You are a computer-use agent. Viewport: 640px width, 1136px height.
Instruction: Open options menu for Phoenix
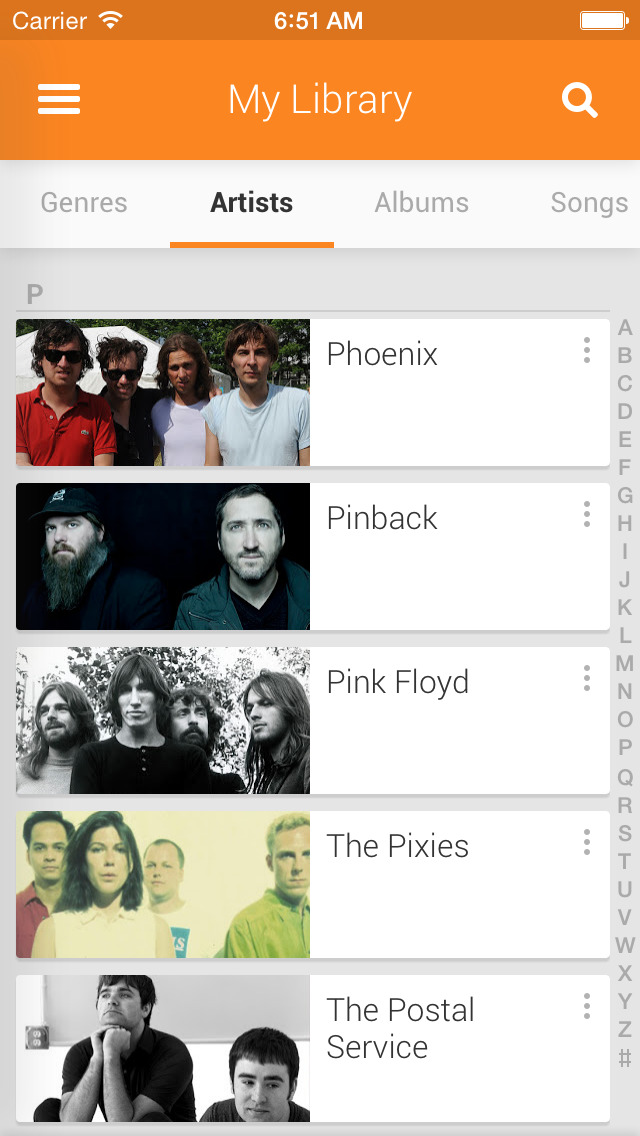tap(587, 350)
